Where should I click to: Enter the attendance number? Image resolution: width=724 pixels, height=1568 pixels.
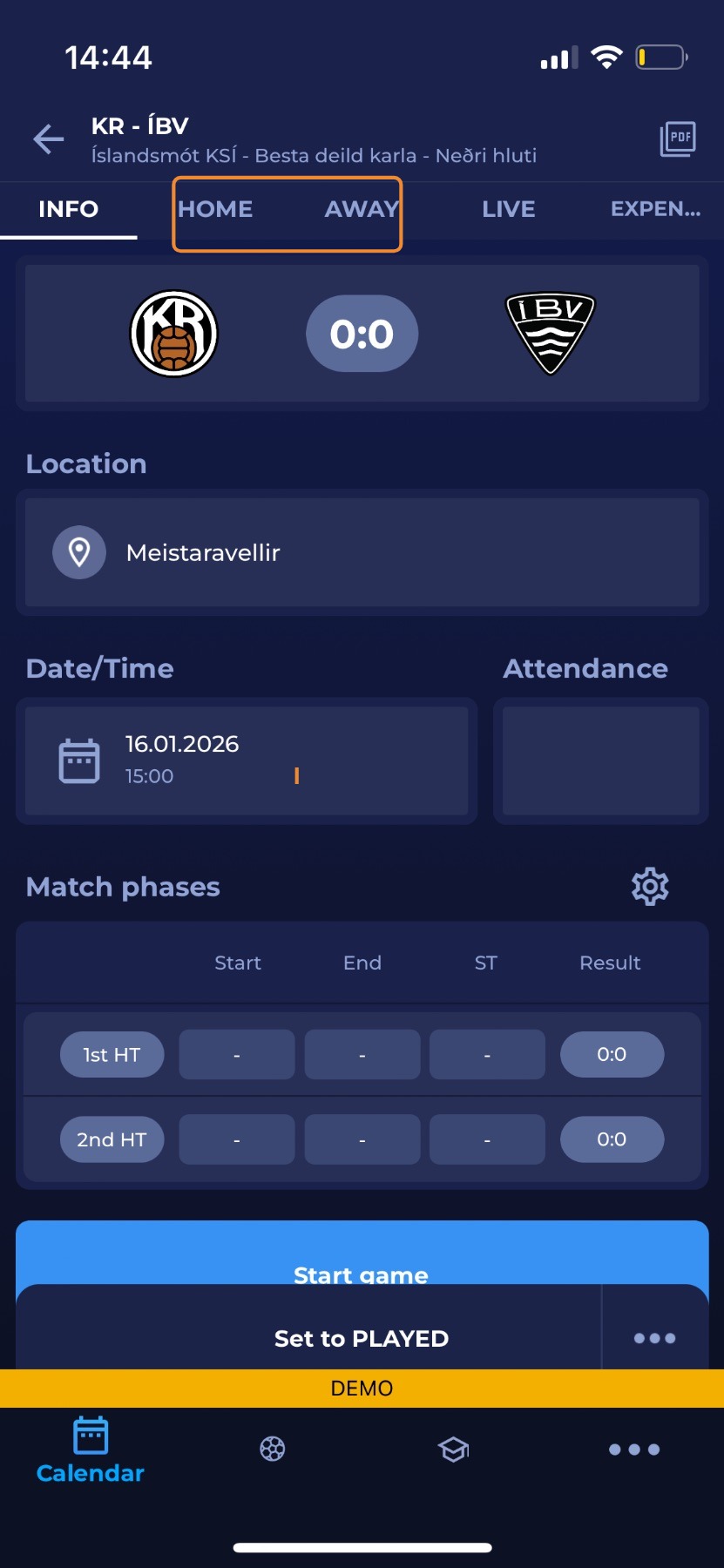tap(600, 760)
